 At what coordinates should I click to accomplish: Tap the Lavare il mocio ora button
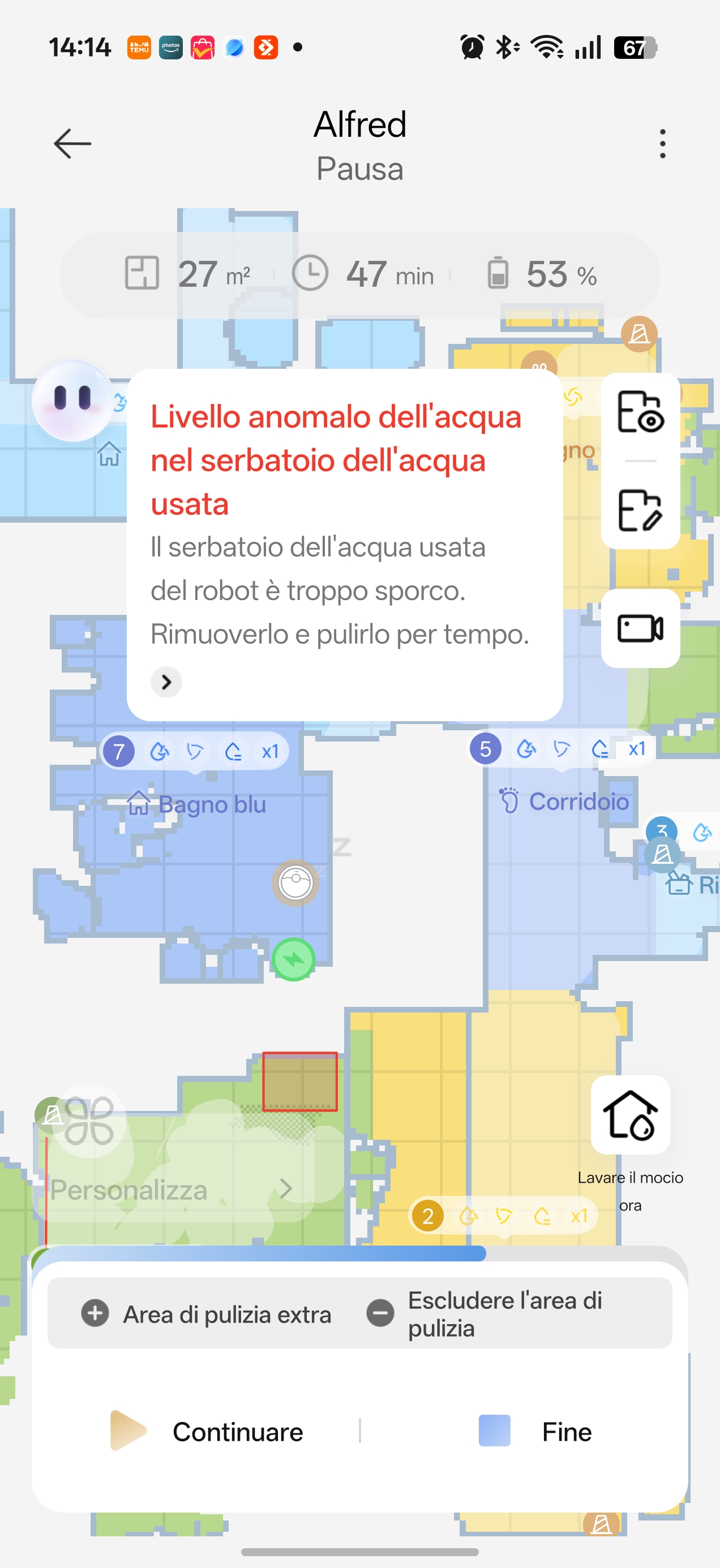pyautogui.click(x=631, y=1114)
